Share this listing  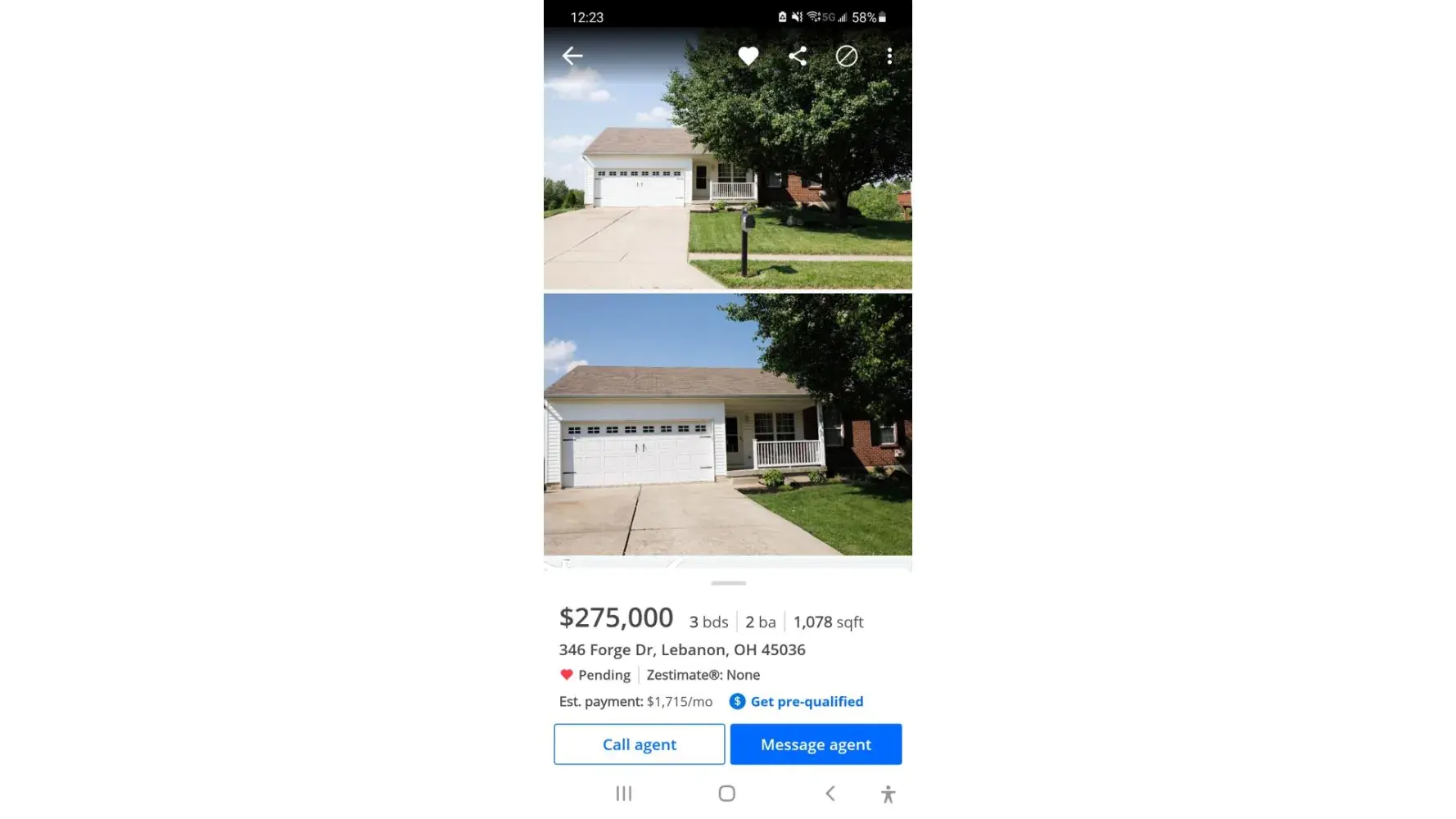pyautogui.click(x=798, y=56)
